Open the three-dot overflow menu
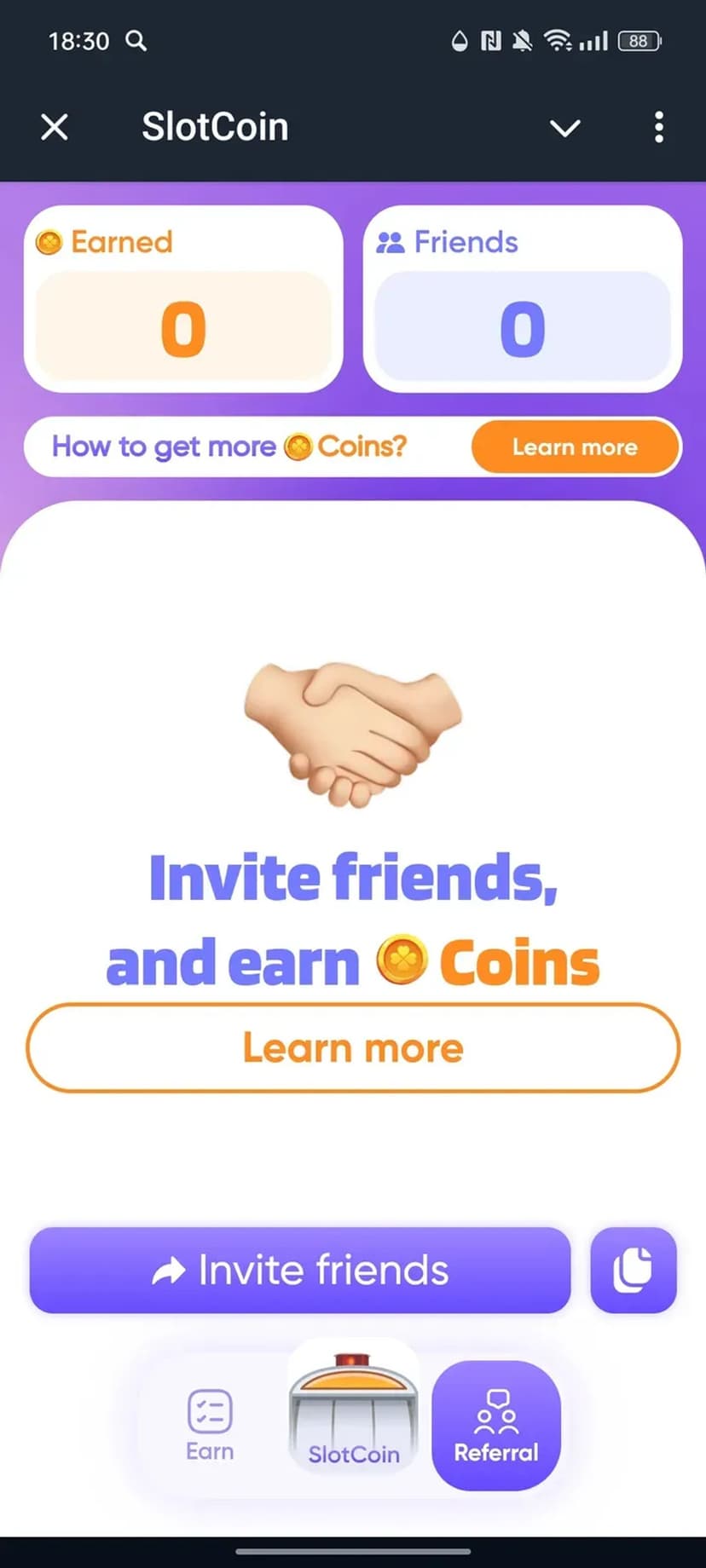Image resolution: width=706 pixels, height=1568 pixels. click(x=658, y=128)
